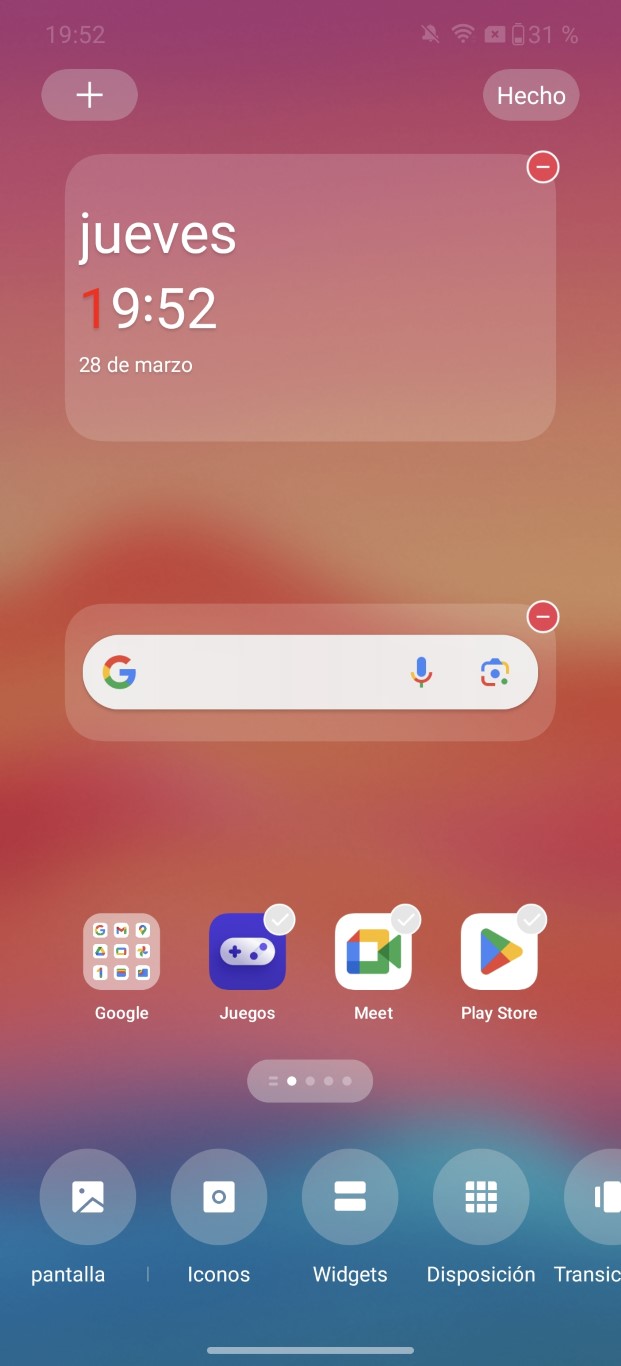This screenshot has height=1366, width=621.
Task: Add a new page with plus button
Action: click(89, 95)
